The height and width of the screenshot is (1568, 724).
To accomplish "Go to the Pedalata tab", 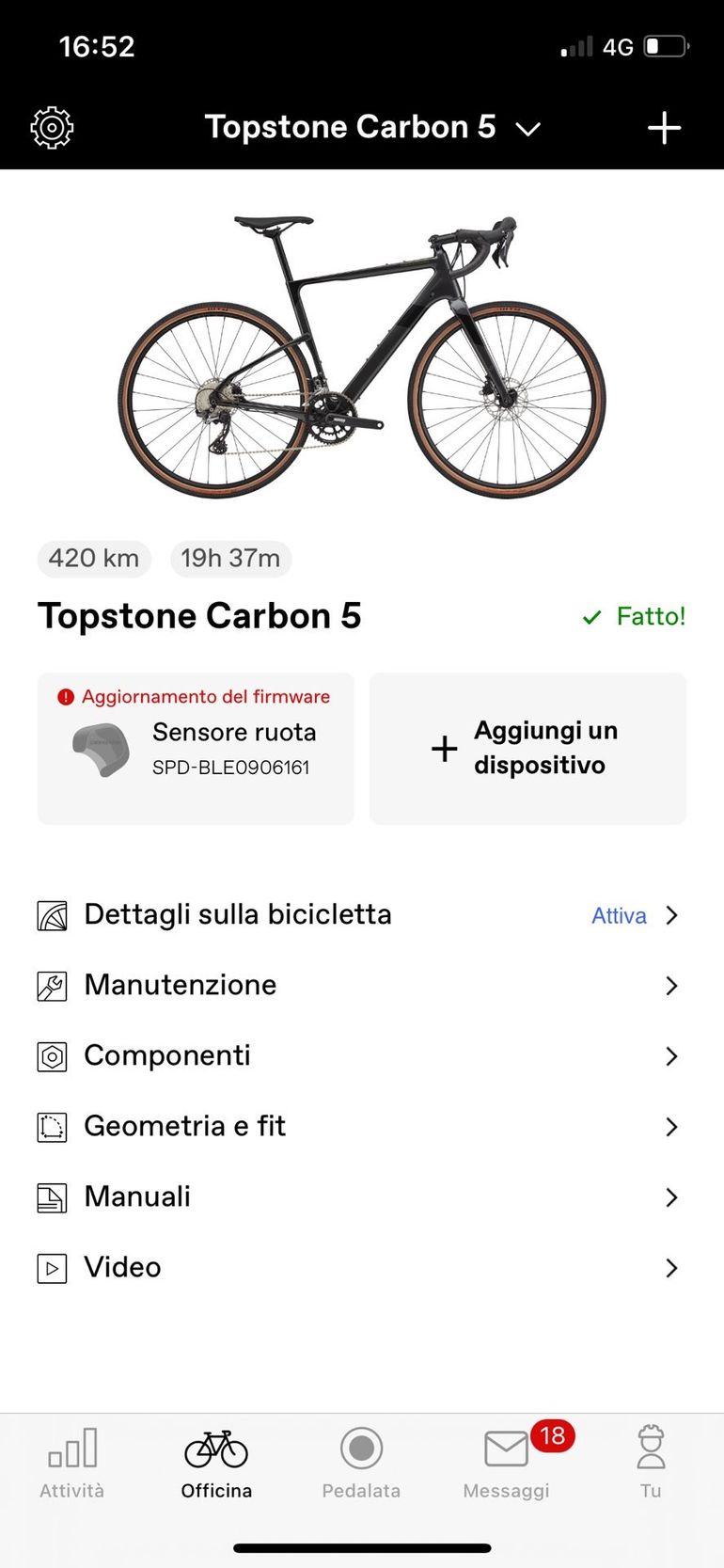I will [x=361, y=1463].
